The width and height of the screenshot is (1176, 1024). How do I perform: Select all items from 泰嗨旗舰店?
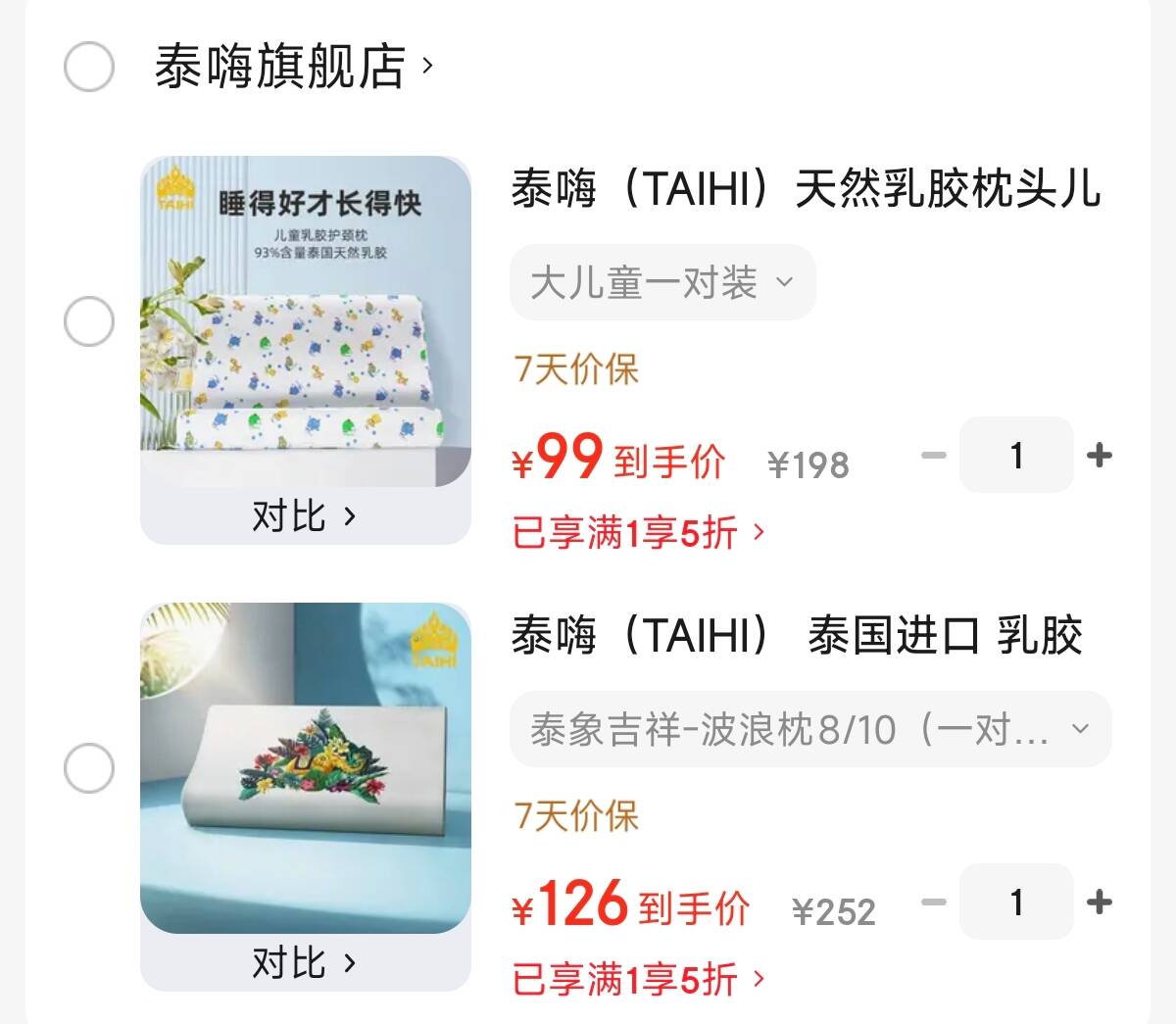(89, 68)
